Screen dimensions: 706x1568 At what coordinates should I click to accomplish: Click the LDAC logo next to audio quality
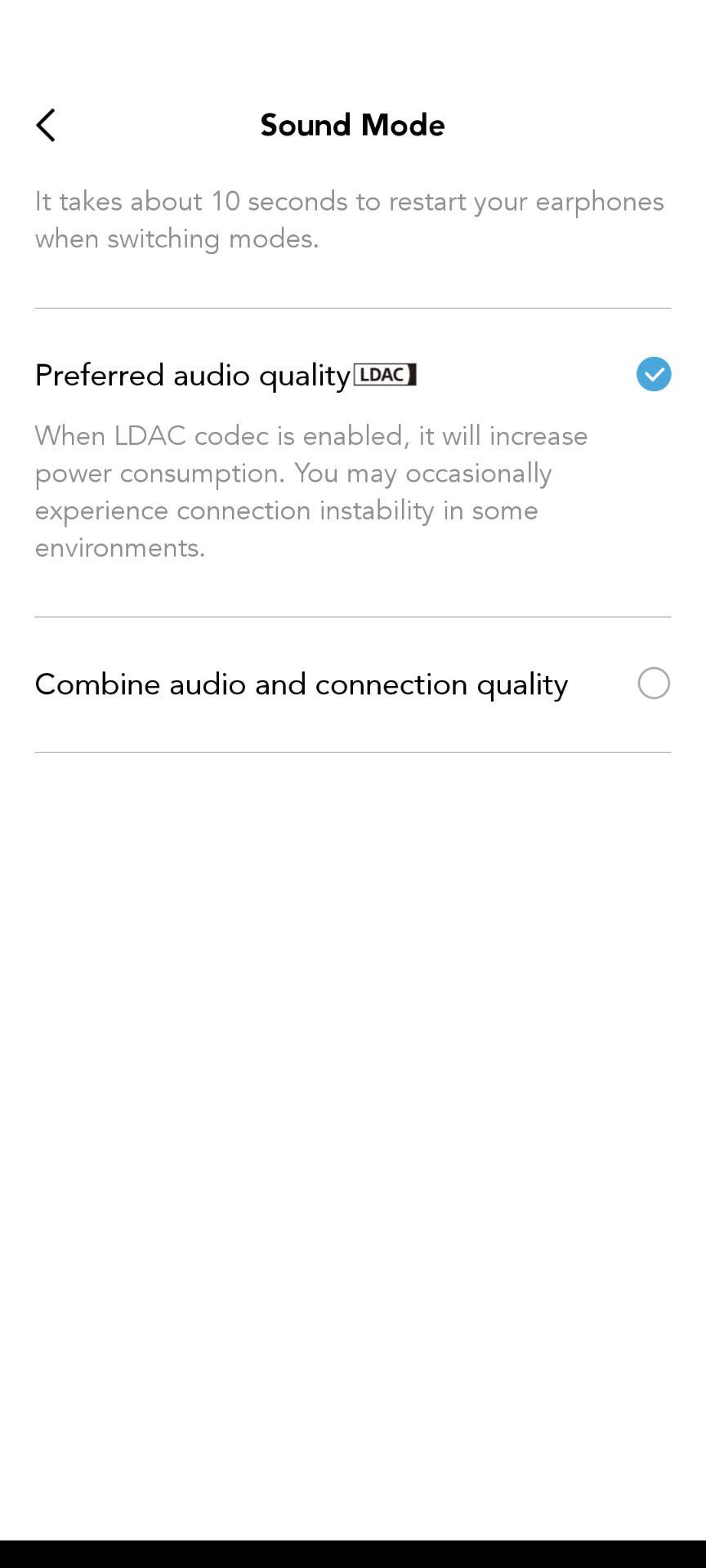[x=385, y=375]
